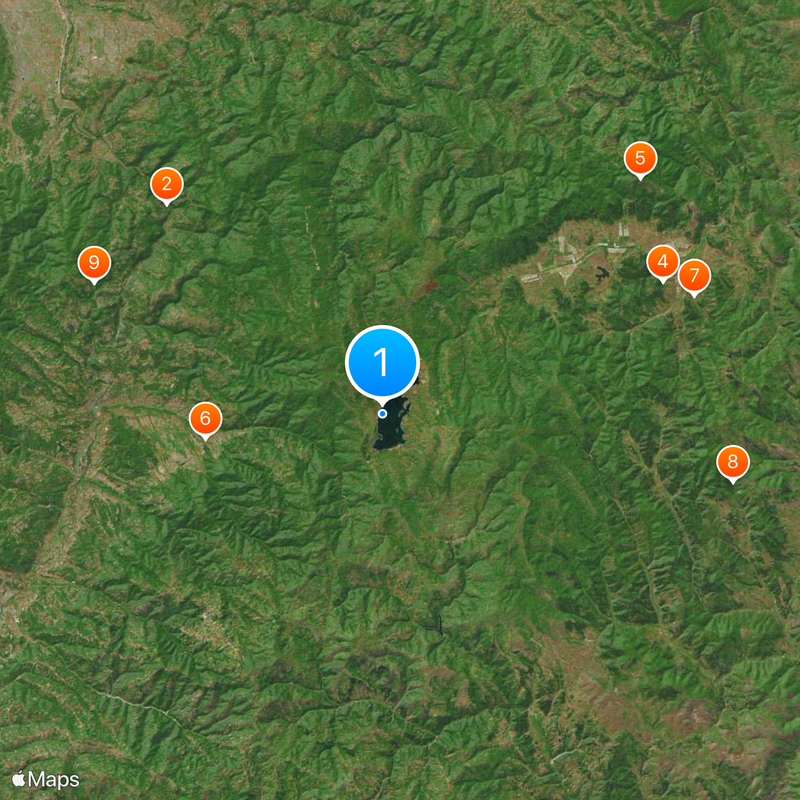Select map pin number 5
This screenshot has width=800, height=800.
point(640,158)
